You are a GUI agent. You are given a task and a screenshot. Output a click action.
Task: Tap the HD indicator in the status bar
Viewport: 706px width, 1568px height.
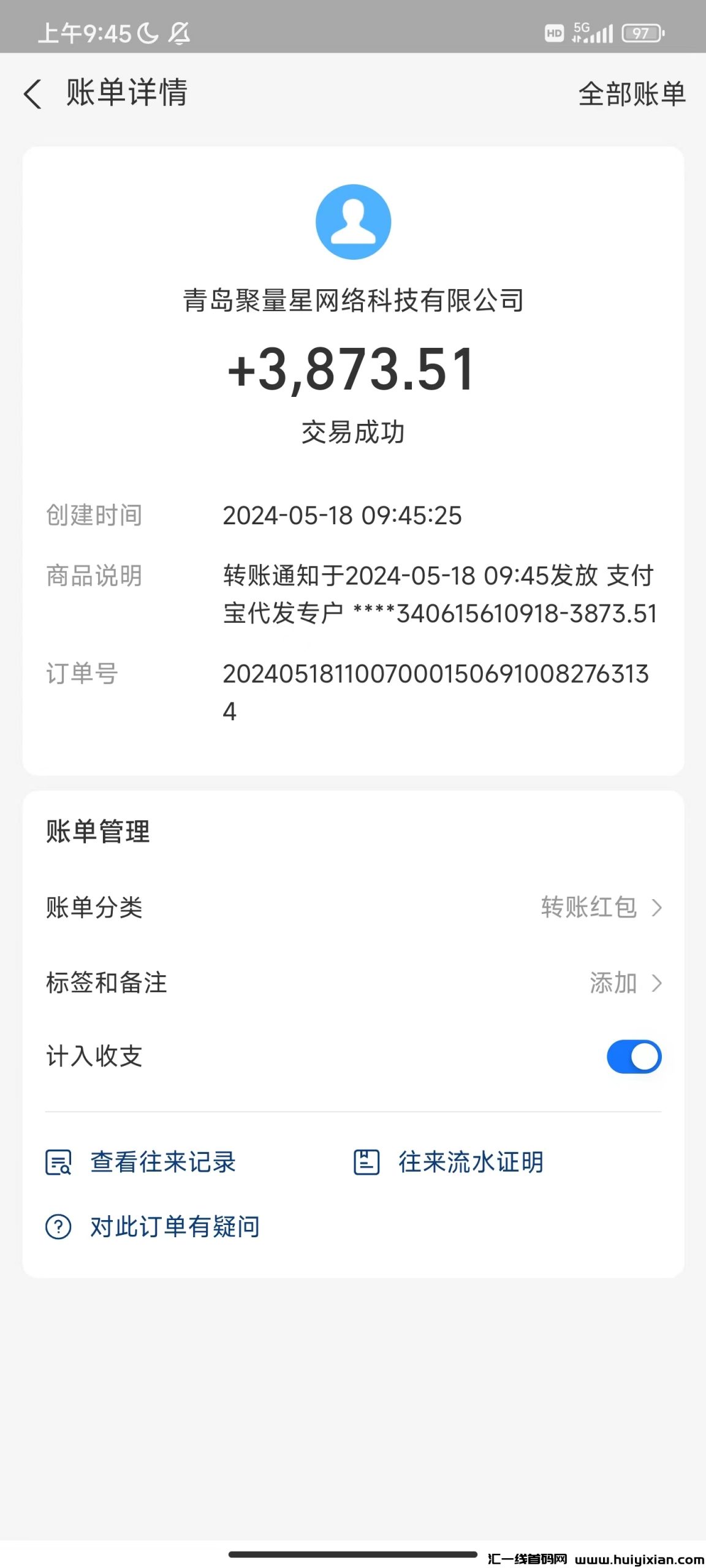[x=554, y=32]
